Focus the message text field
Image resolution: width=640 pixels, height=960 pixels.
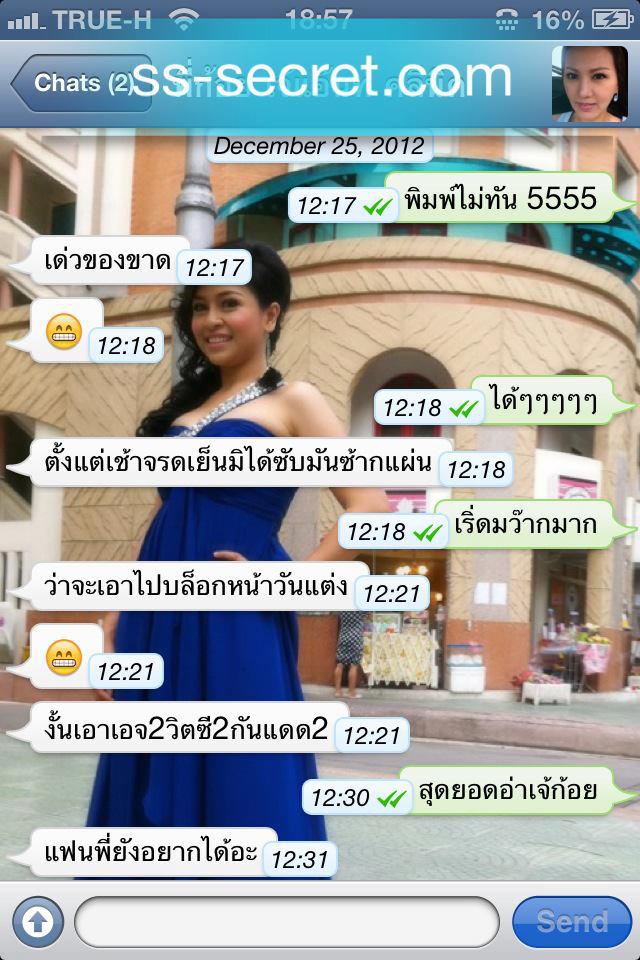(287, 921)
